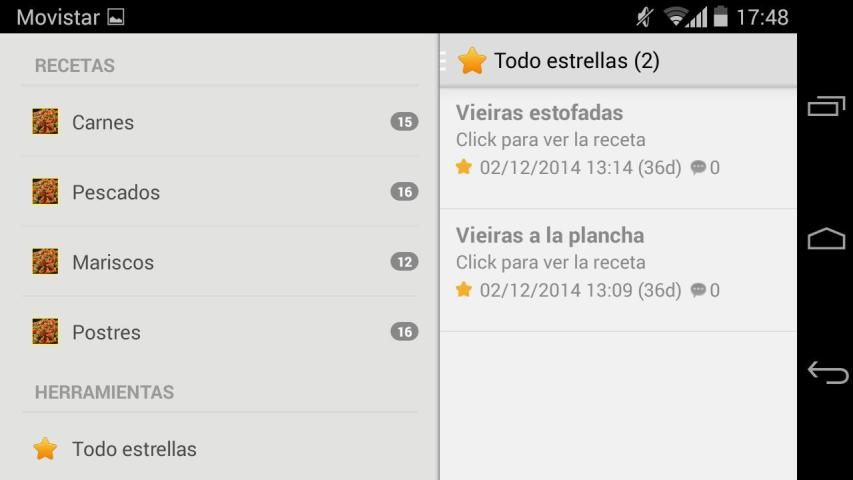Open the Vieiras a la plancha recipe
The image size is (853, 480).
click(617, 263)
